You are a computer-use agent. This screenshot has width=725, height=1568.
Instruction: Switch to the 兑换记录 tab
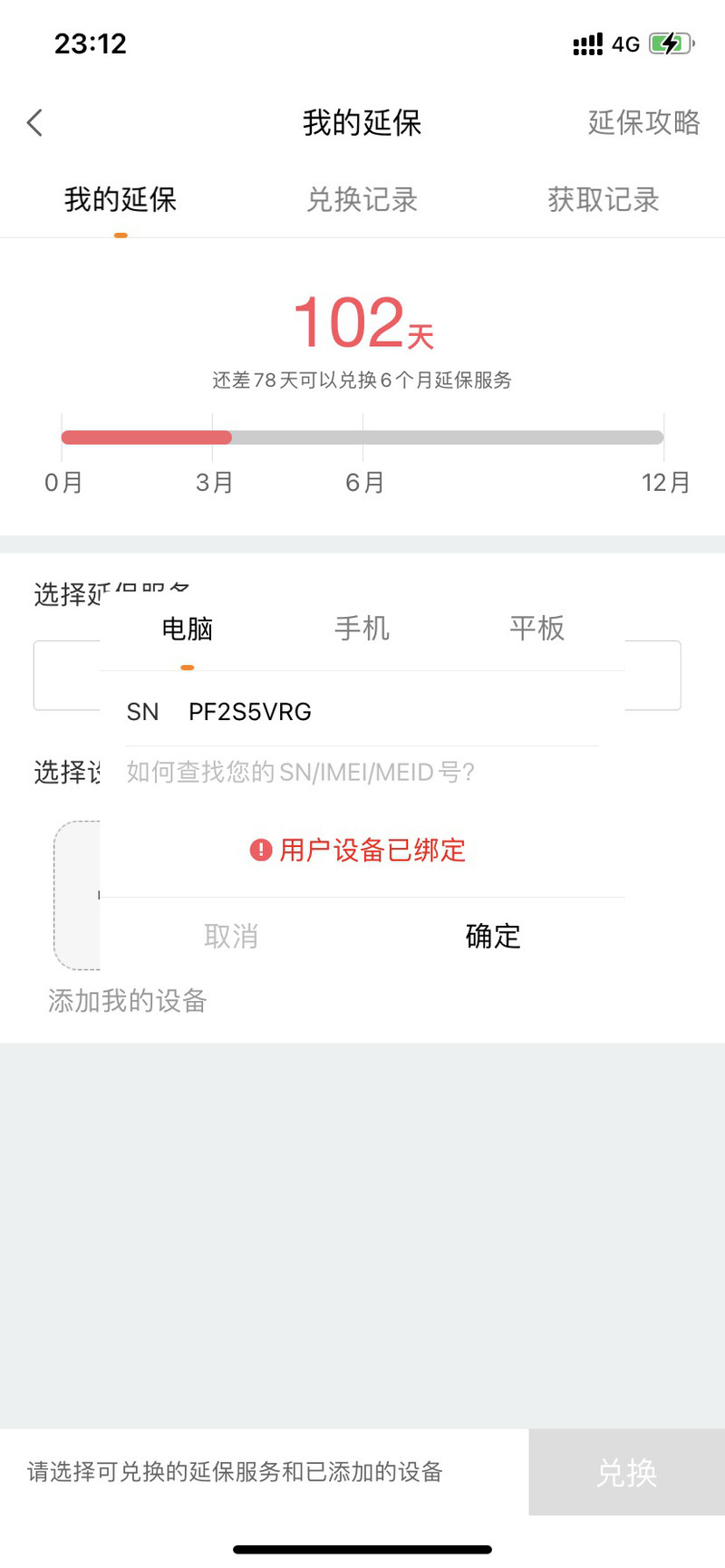(x=362, y=199)
